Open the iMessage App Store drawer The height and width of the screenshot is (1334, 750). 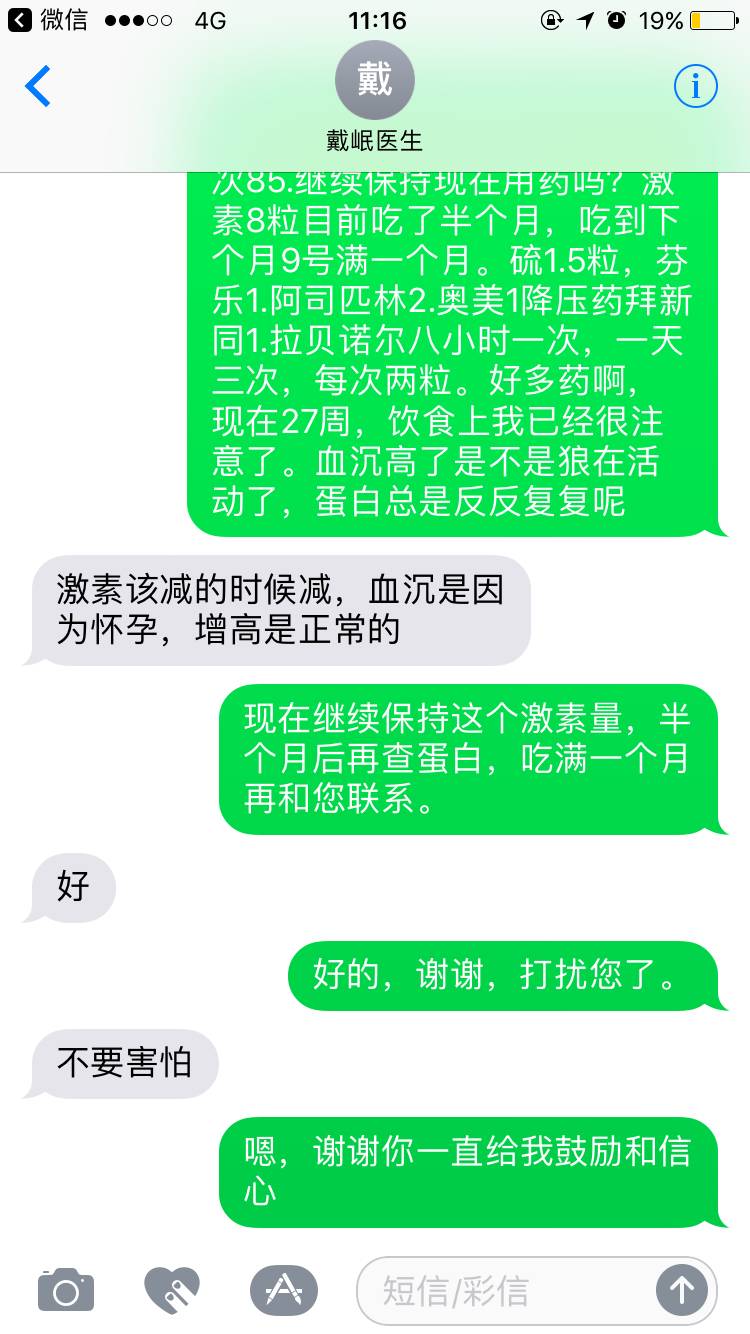pos(283,1290)
